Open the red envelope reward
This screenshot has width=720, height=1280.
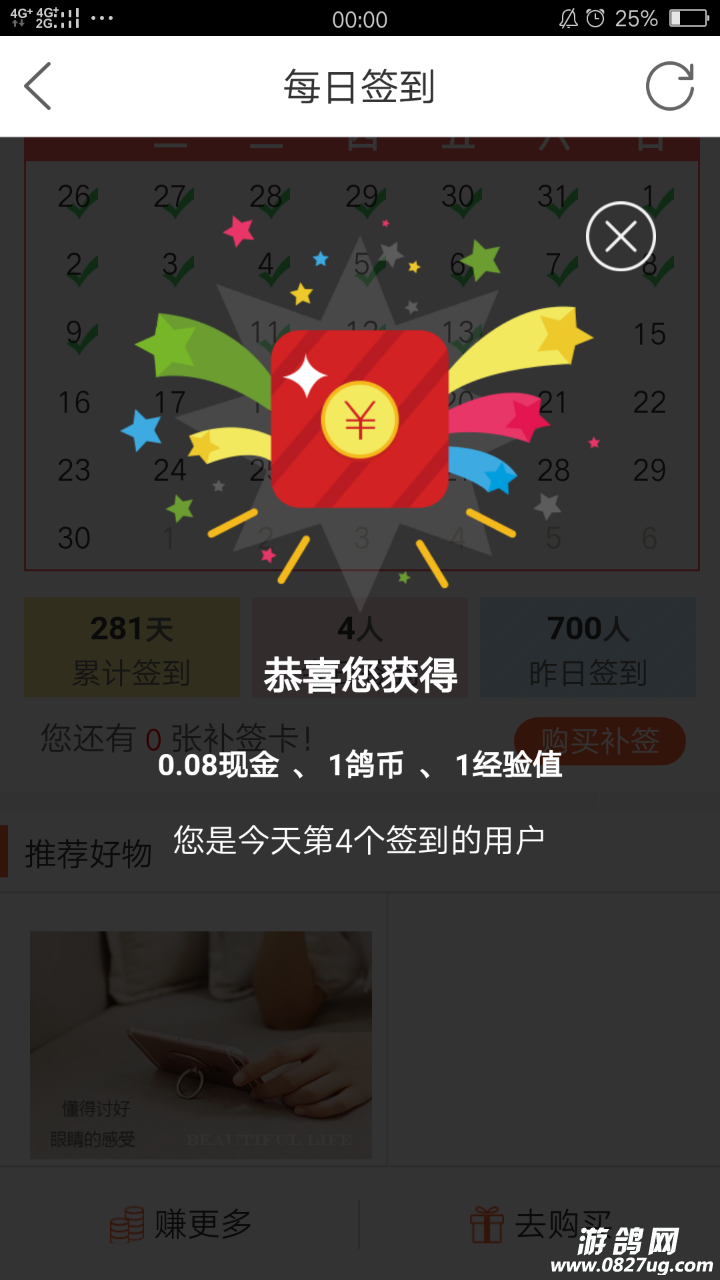pos(359,419)
